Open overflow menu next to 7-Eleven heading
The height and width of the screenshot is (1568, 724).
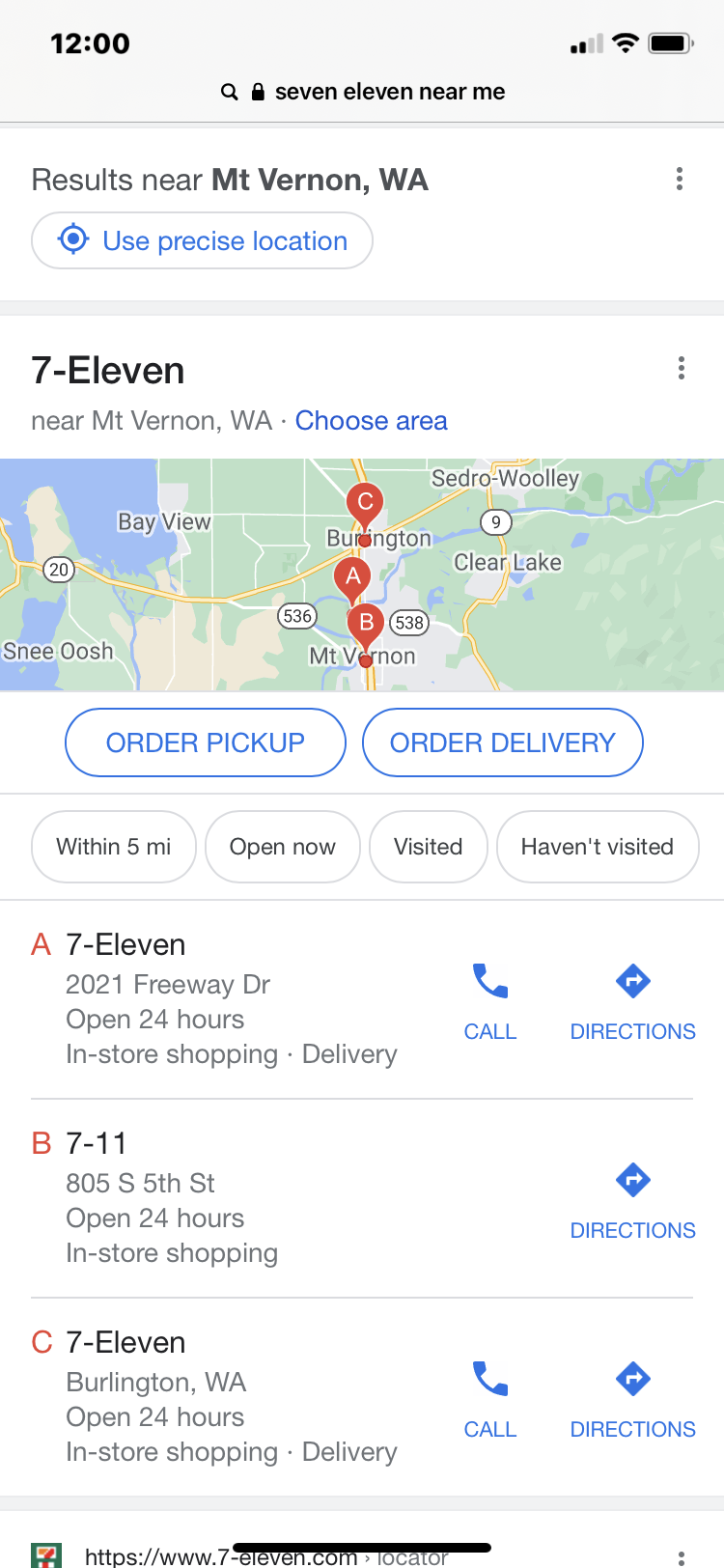click(x=682, y=368)
